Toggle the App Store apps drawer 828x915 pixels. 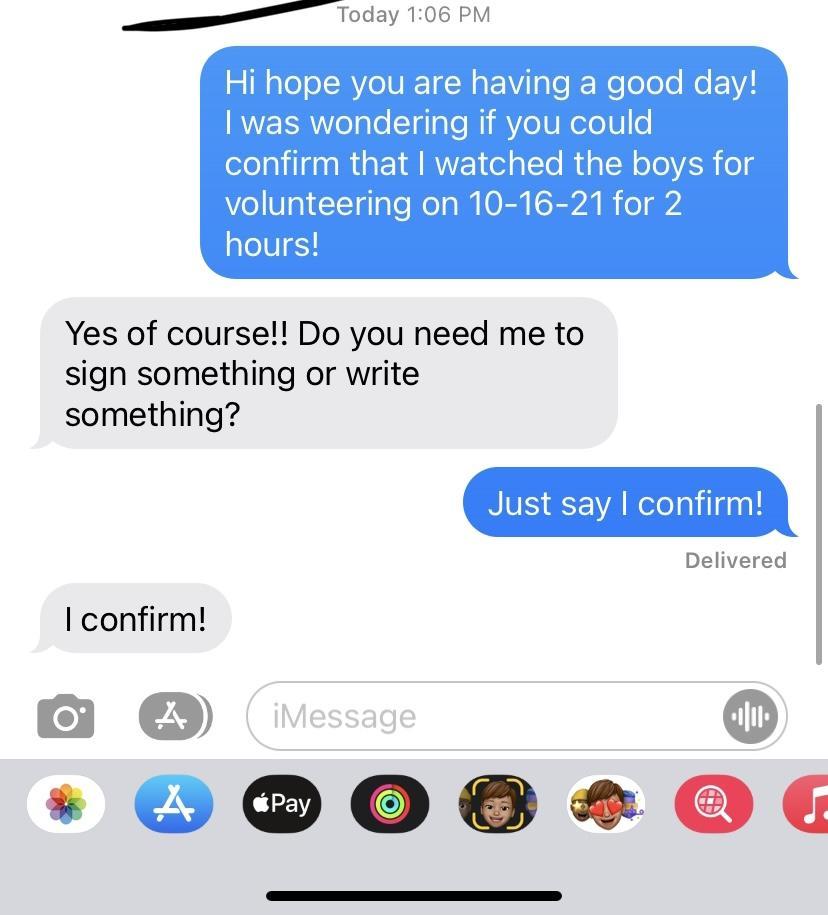point(175,716)
